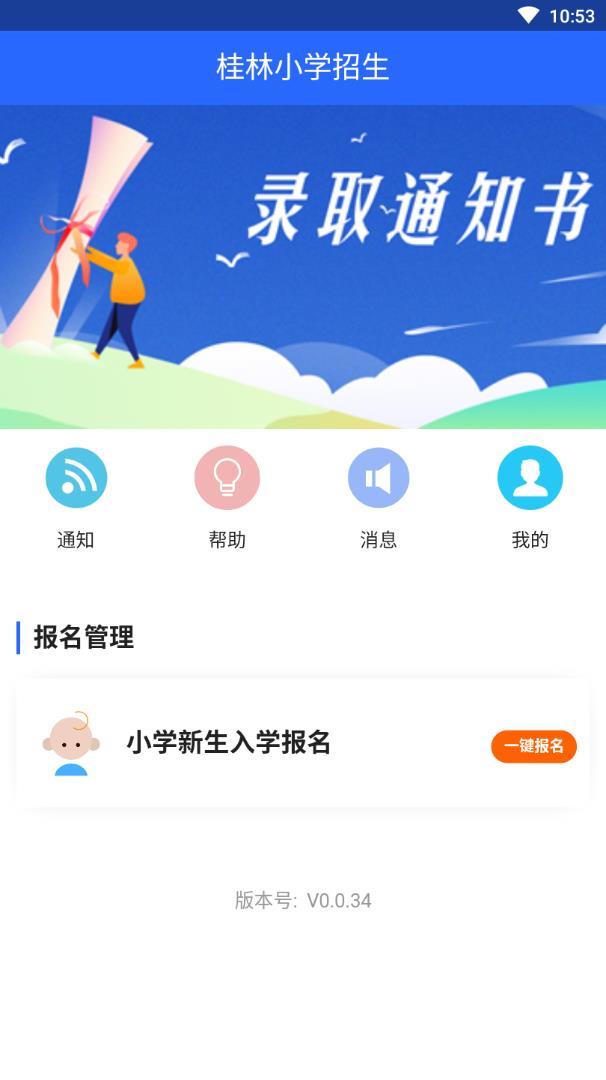606x1080 pixels.
Task: Tap the 一键报名 button
Action: click(534, 746)
